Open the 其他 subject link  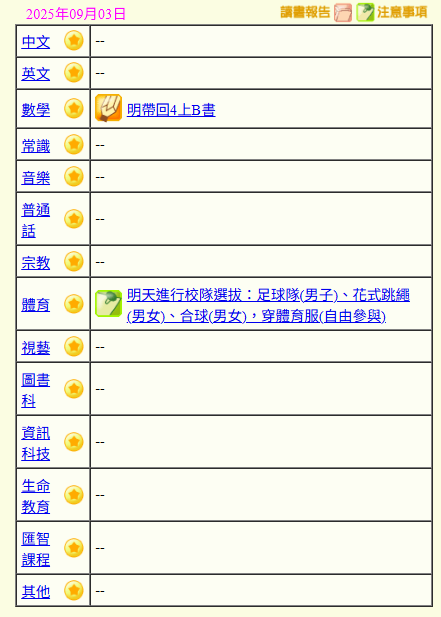click(x=36, y=591)
